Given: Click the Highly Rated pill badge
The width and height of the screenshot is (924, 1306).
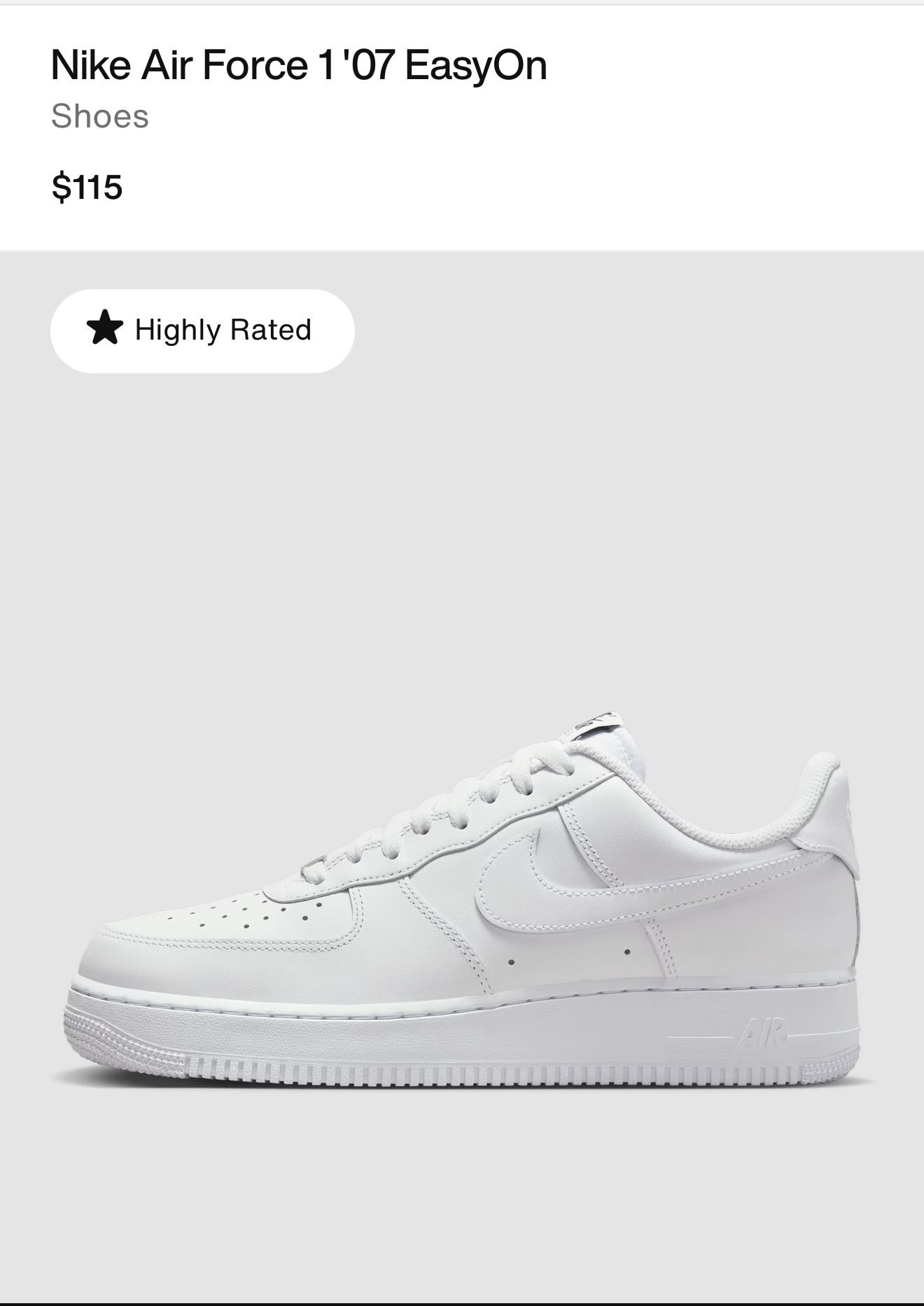Looking at the screenshot, I should (203, 328).
